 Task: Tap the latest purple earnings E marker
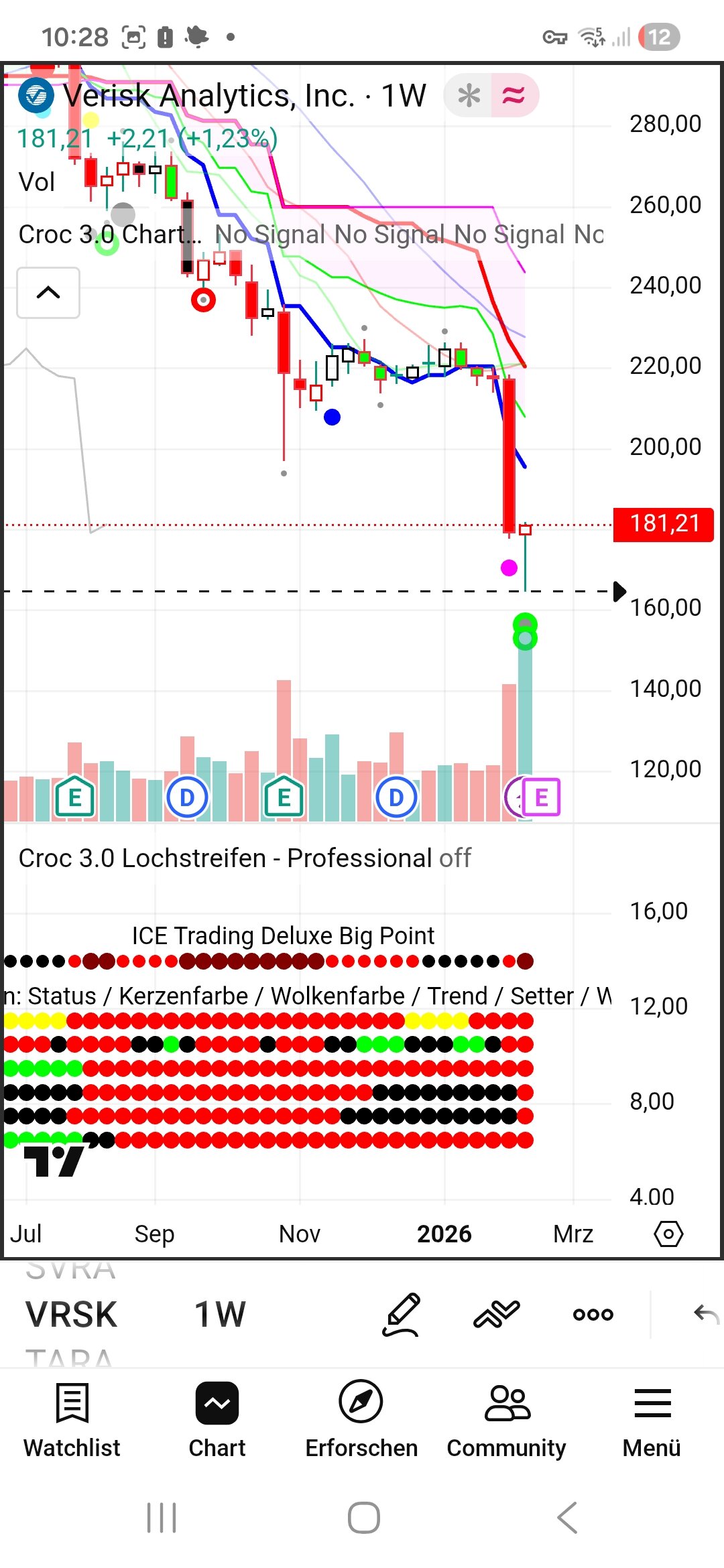tap(540, 797)
